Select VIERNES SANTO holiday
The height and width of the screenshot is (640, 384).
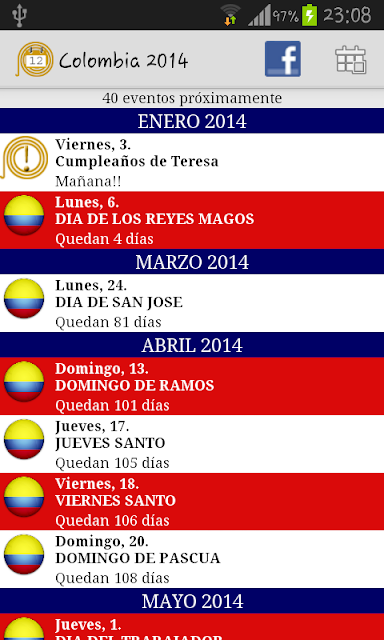(192, 502)
